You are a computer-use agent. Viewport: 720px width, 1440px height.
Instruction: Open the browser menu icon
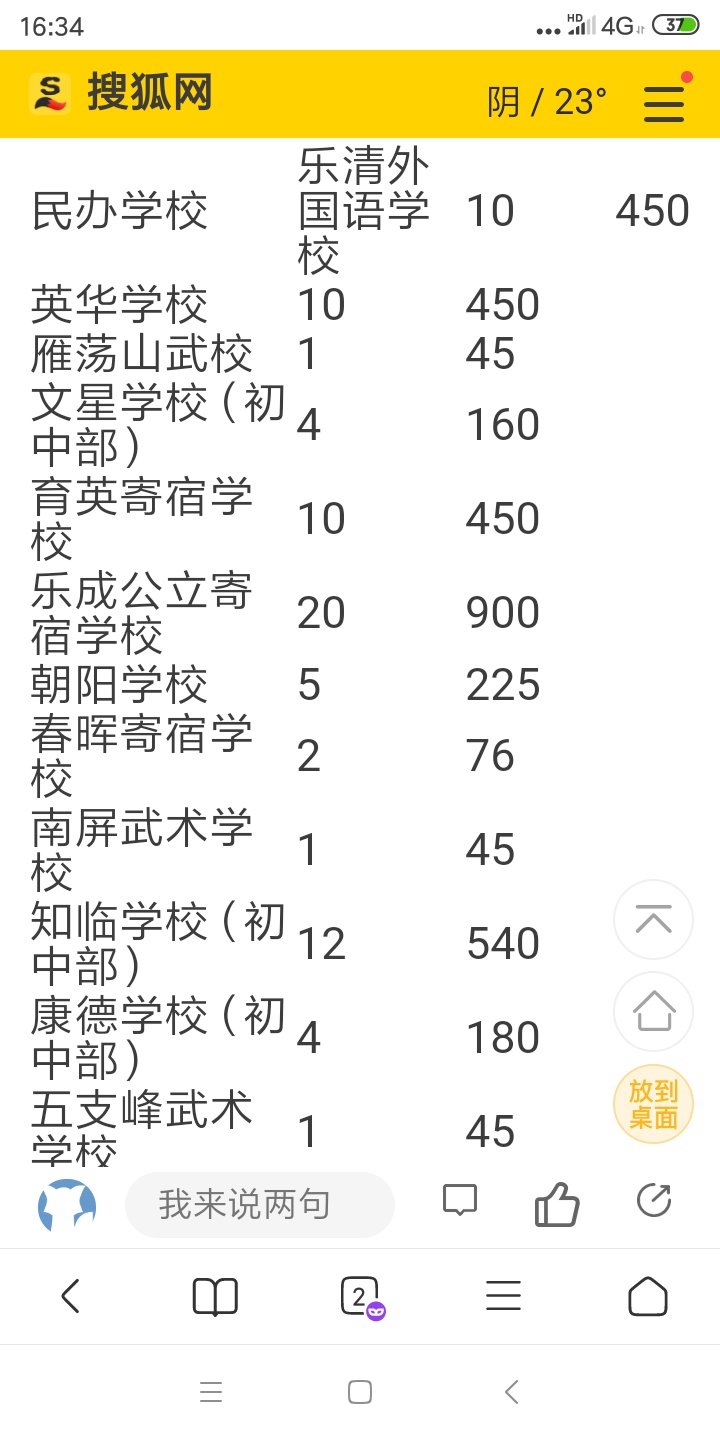[503, 1296]
